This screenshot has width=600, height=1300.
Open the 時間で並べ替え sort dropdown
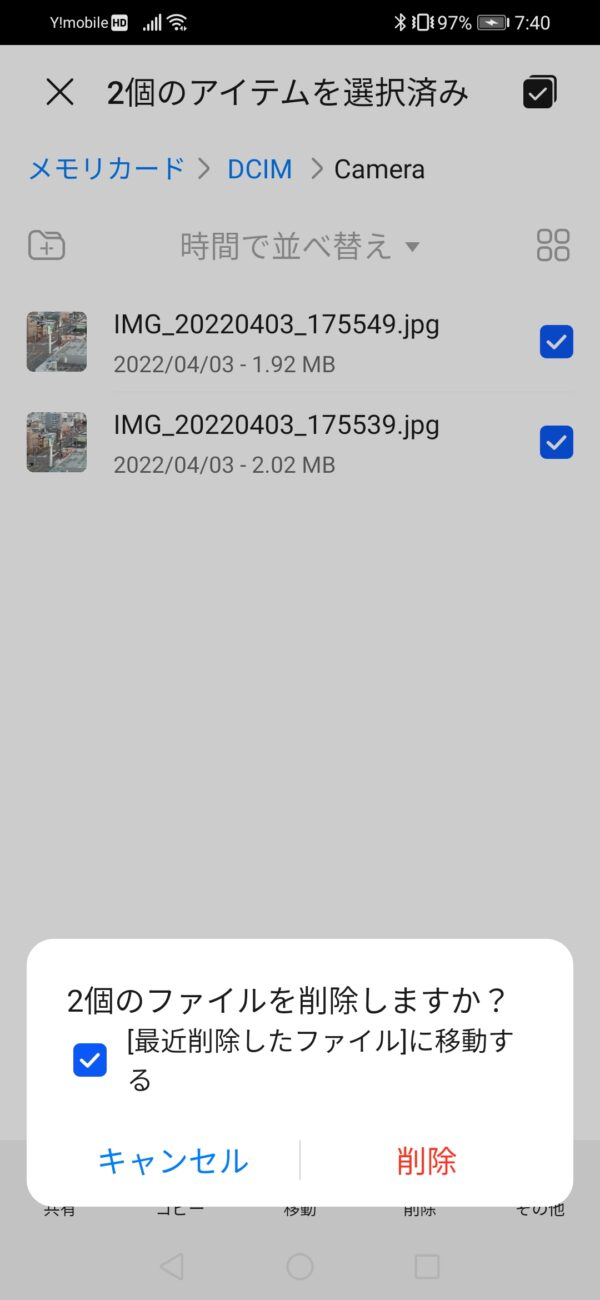299,246
